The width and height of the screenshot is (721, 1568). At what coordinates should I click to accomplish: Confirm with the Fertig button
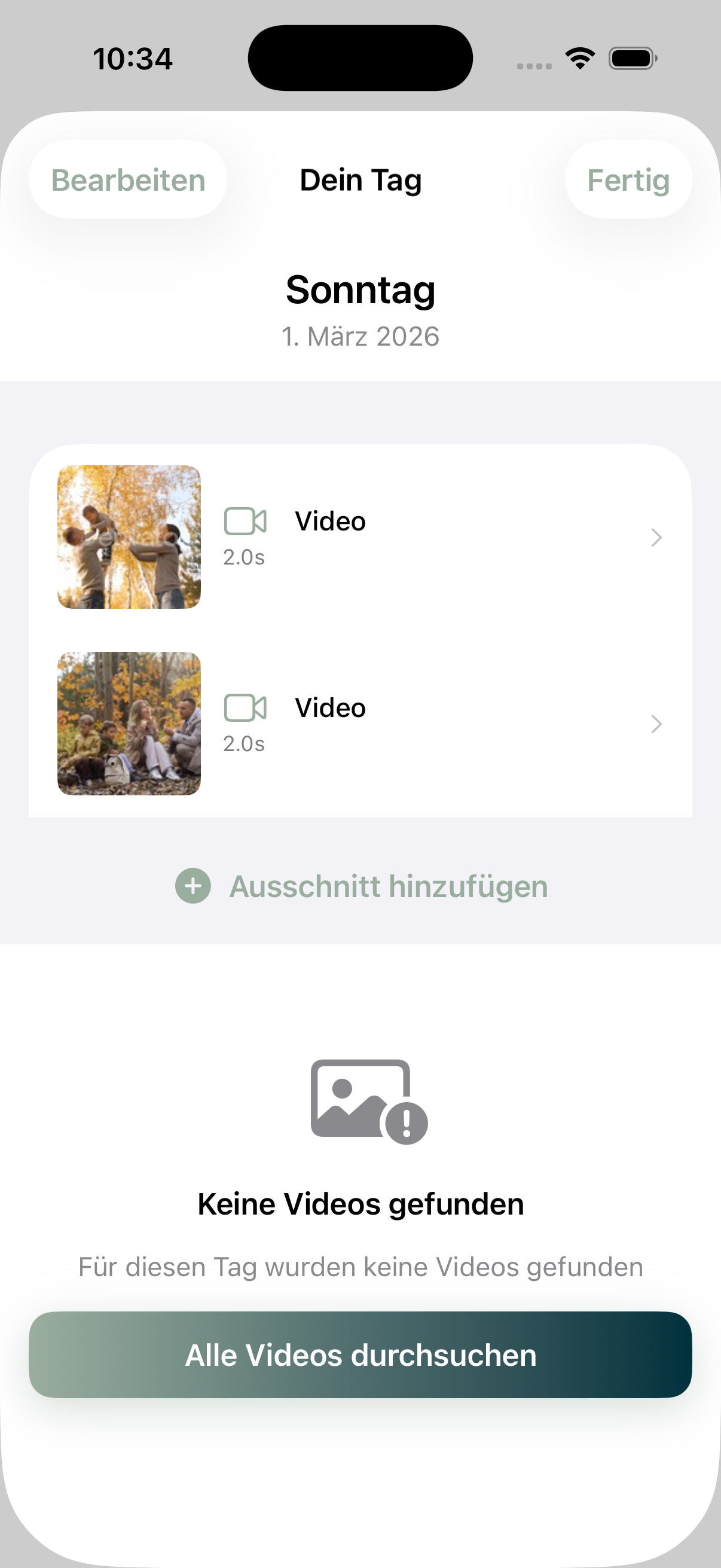click(628, 180)
